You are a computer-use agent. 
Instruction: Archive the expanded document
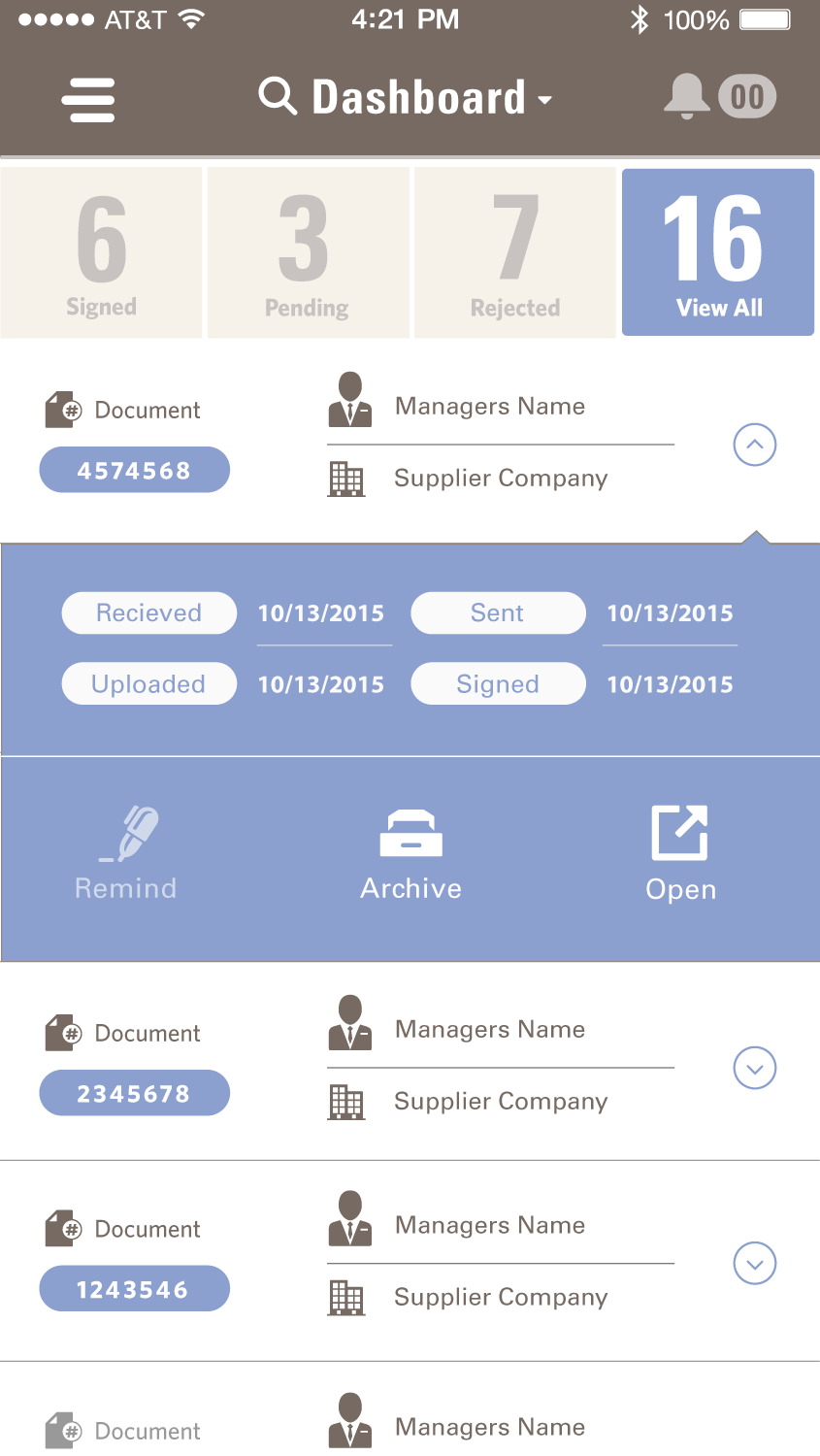pyautogui.click(x=411, y=854)
